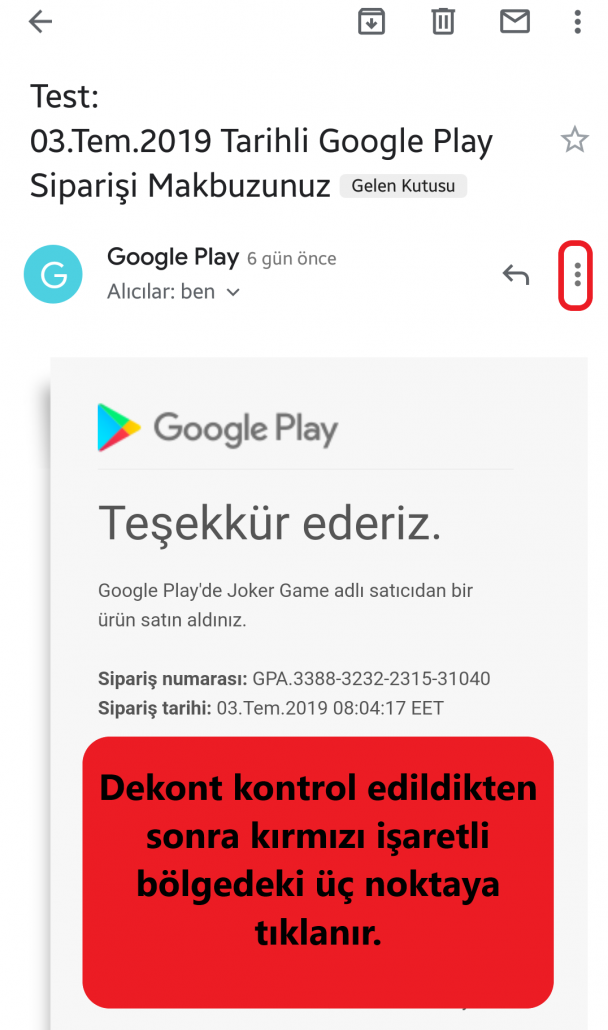Open the sender's G avatar
Screen dimensions: 608x1030
coord(53,274)
